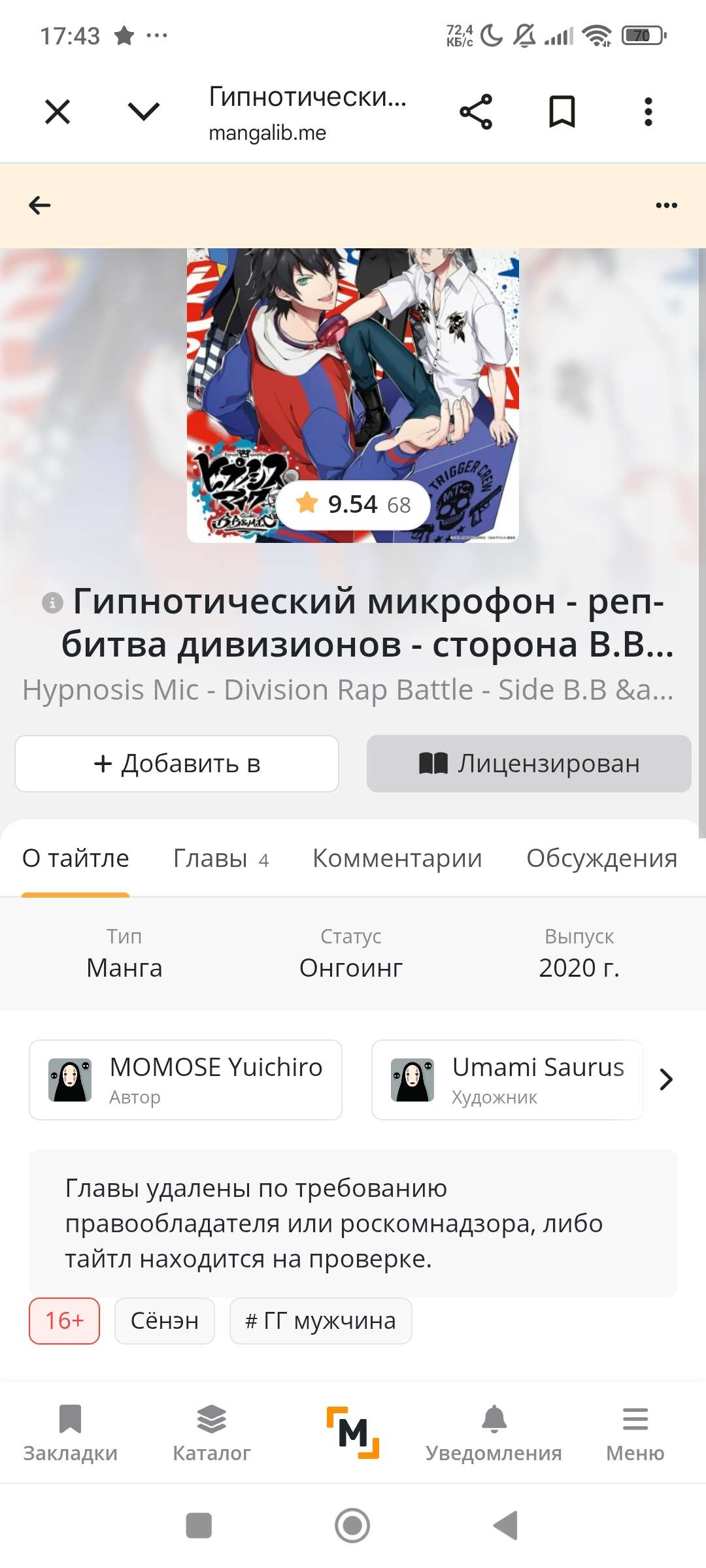The height and width of the screenshot is (1568, 706).
Task: Open the browser overflow menu
Action: tap(648, 112)
